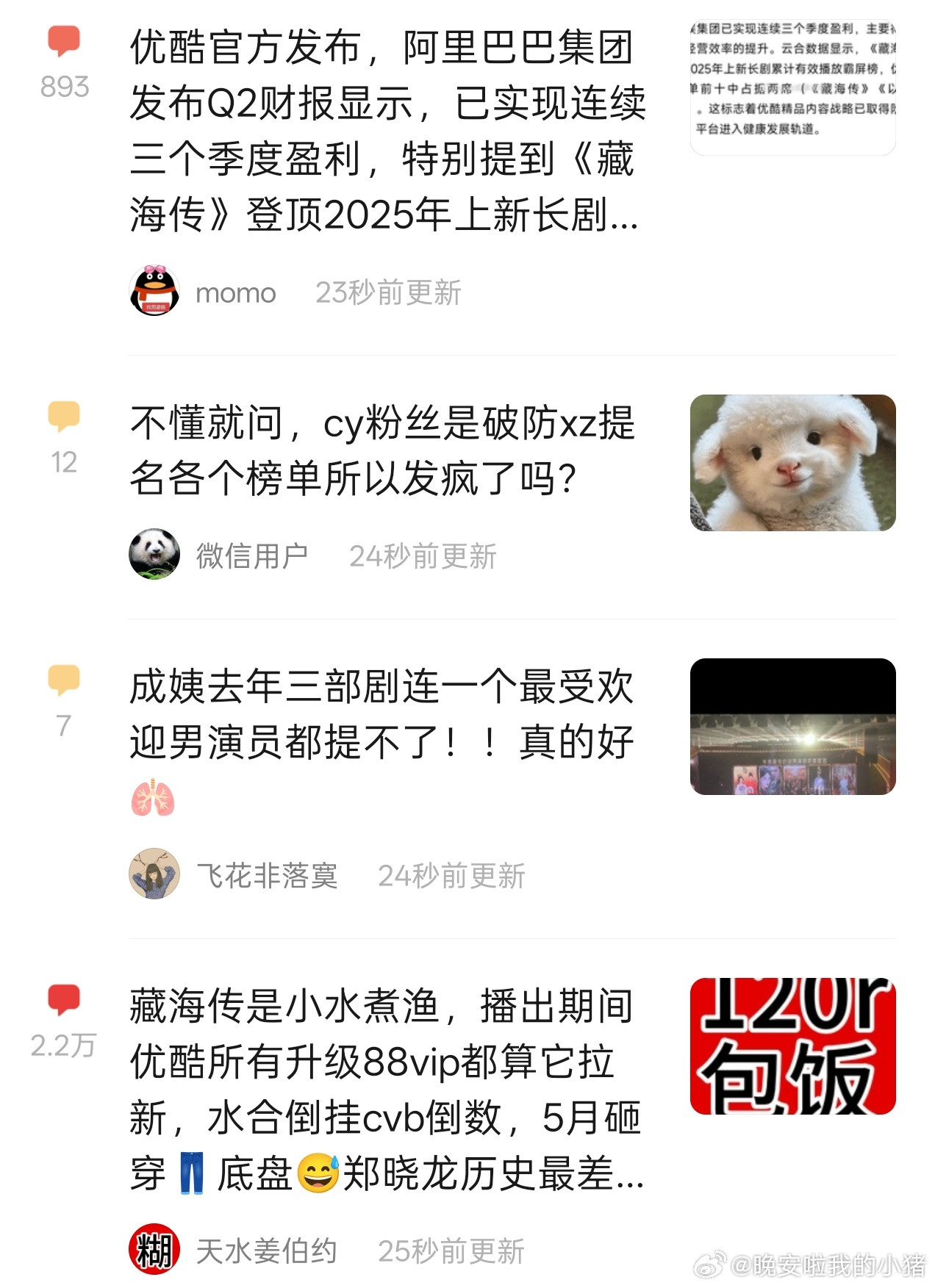The height and width of the screenshot is (1288, 935).
Task: Select the username 天水姜伯约
Action: point(266,1251)
